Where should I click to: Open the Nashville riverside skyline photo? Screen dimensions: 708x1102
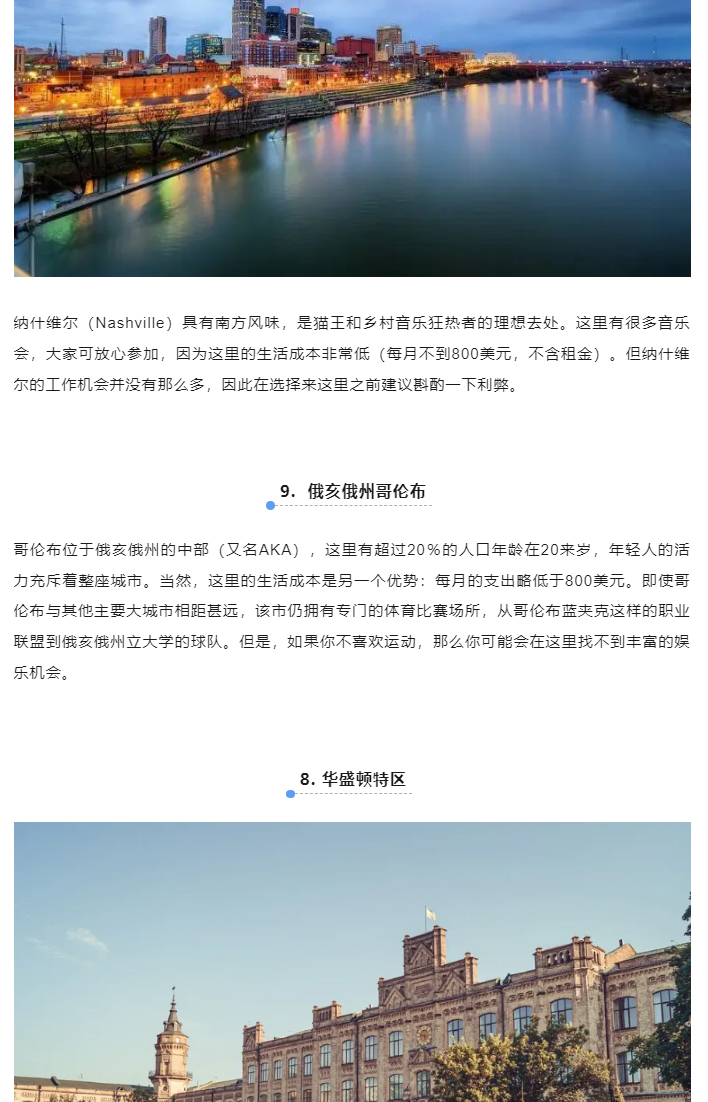click(x=352, y=138)
